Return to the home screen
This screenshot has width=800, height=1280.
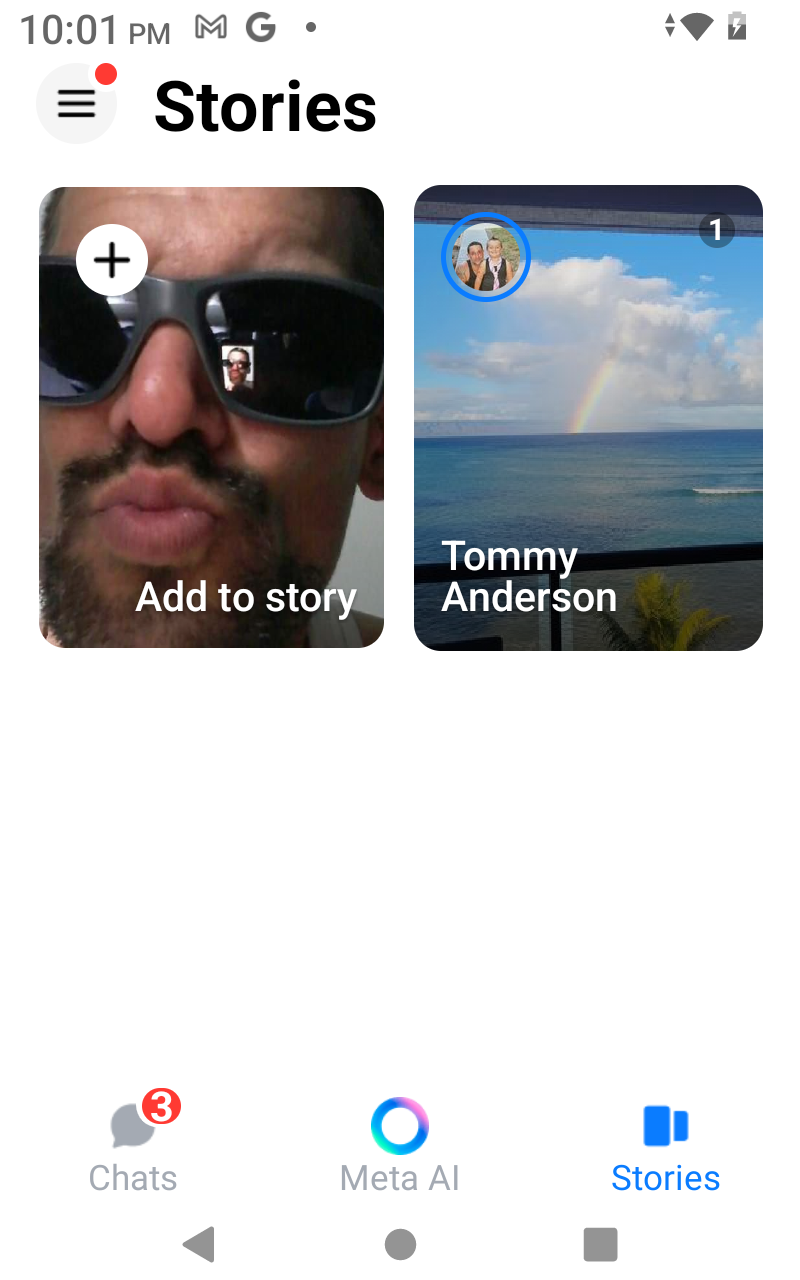click(400, 1244)
